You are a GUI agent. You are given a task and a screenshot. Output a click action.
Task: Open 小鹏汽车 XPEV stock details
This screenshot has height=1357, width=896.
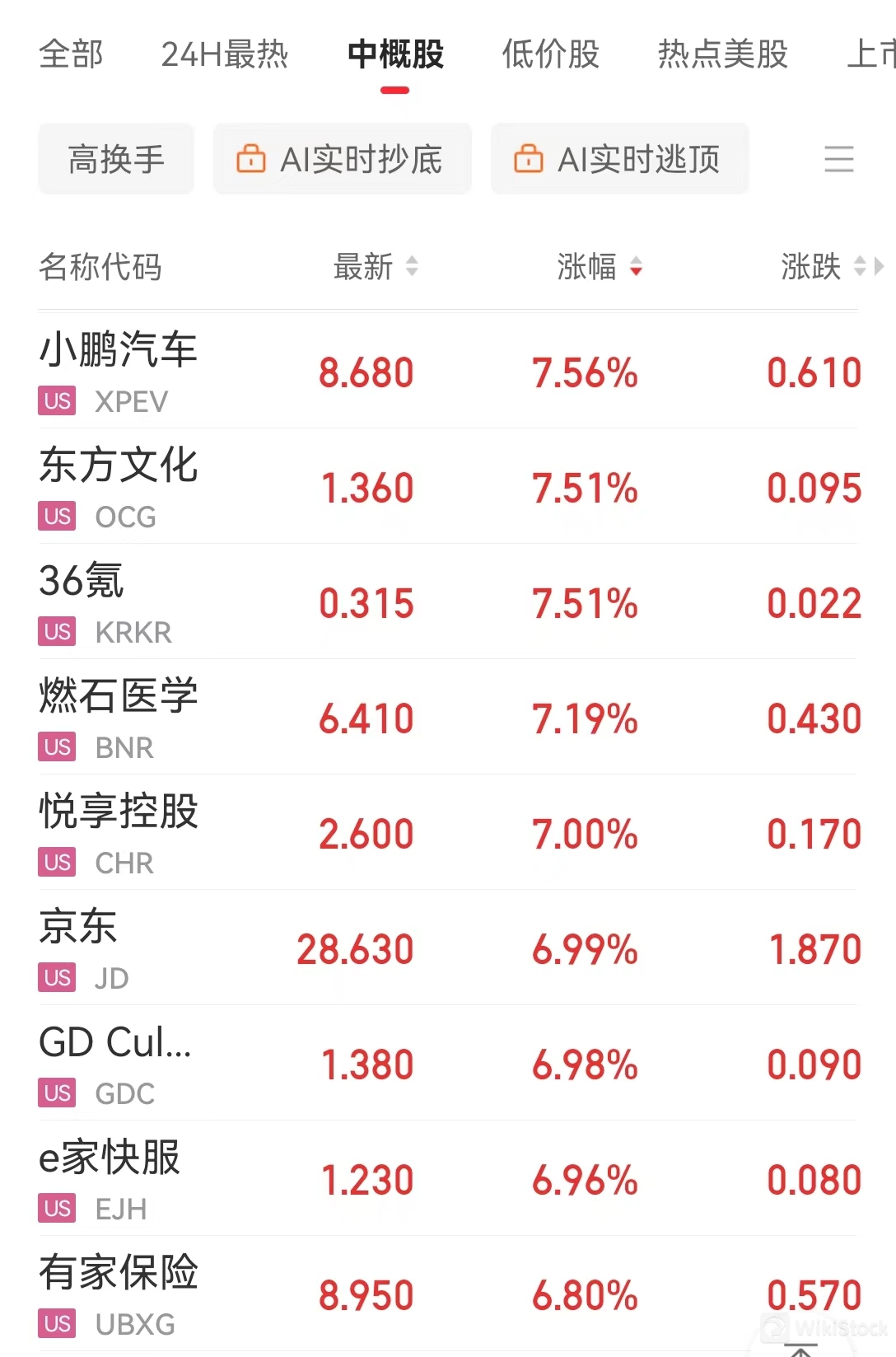tap(119, 371)
